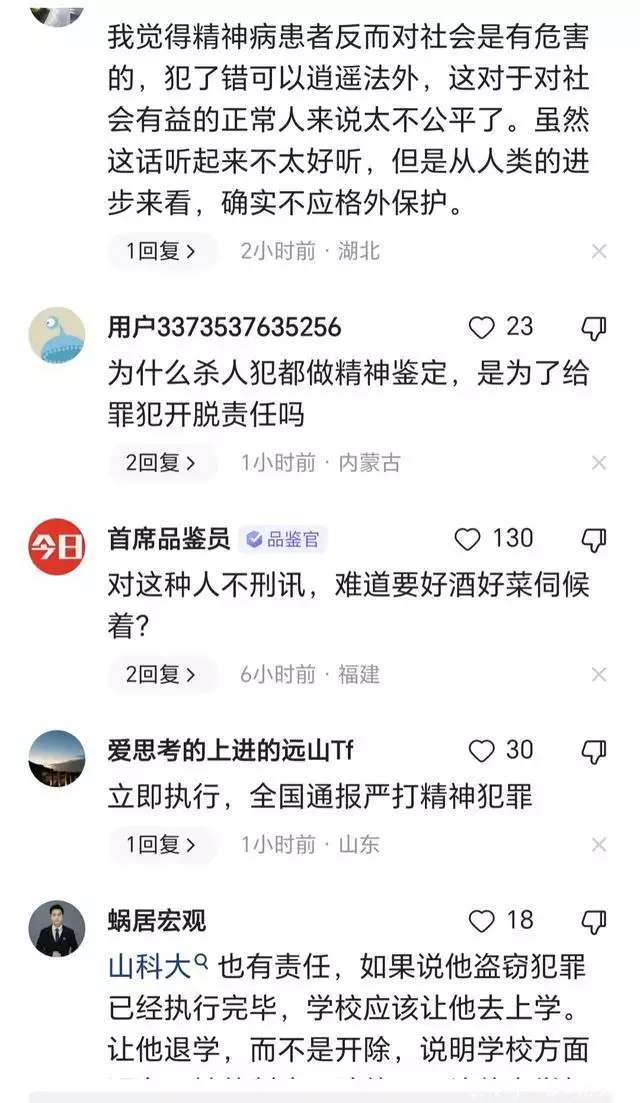Open 蜗居宏观's profile avatar
The image size is (640, 1103).
point(56,928)
